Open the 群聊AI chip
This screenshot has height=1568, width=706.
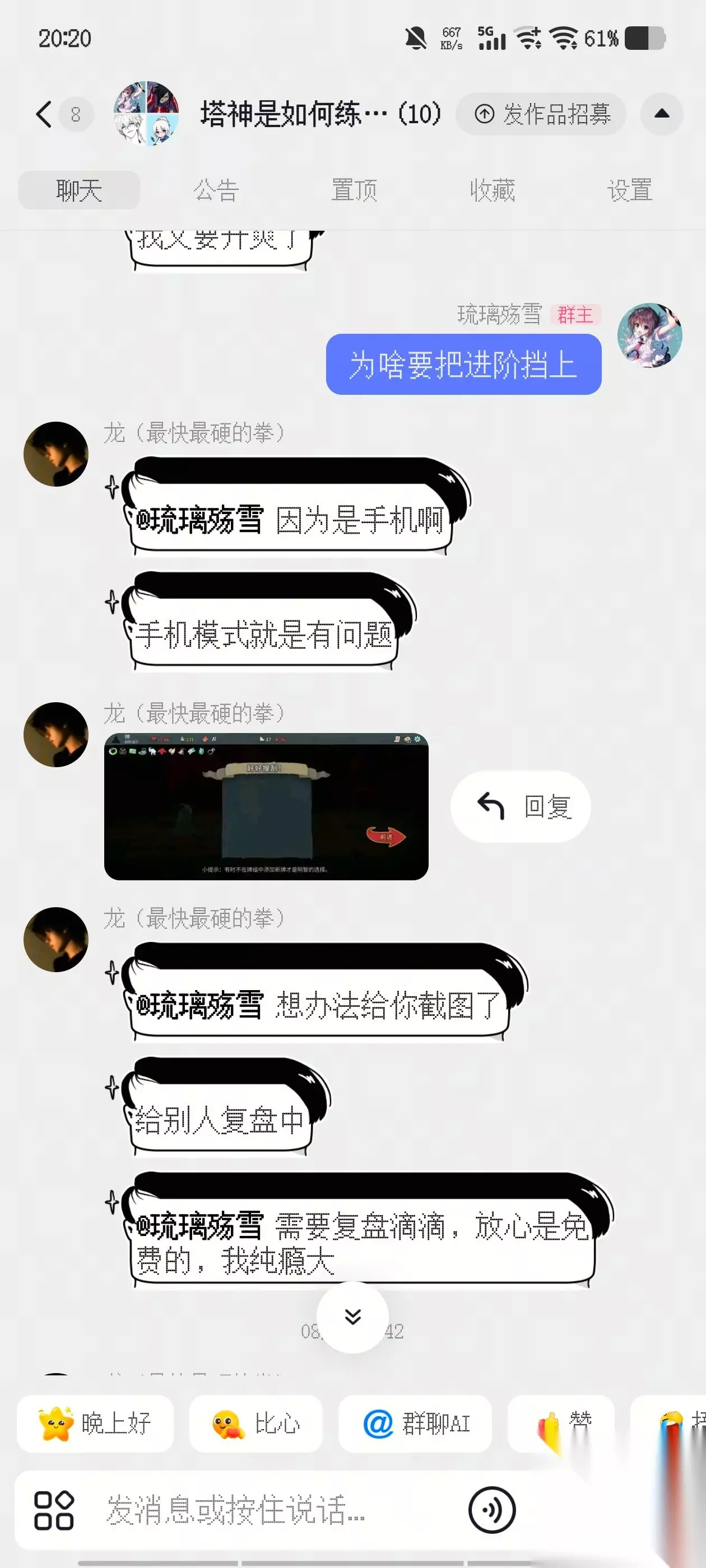coord(415,1424)
